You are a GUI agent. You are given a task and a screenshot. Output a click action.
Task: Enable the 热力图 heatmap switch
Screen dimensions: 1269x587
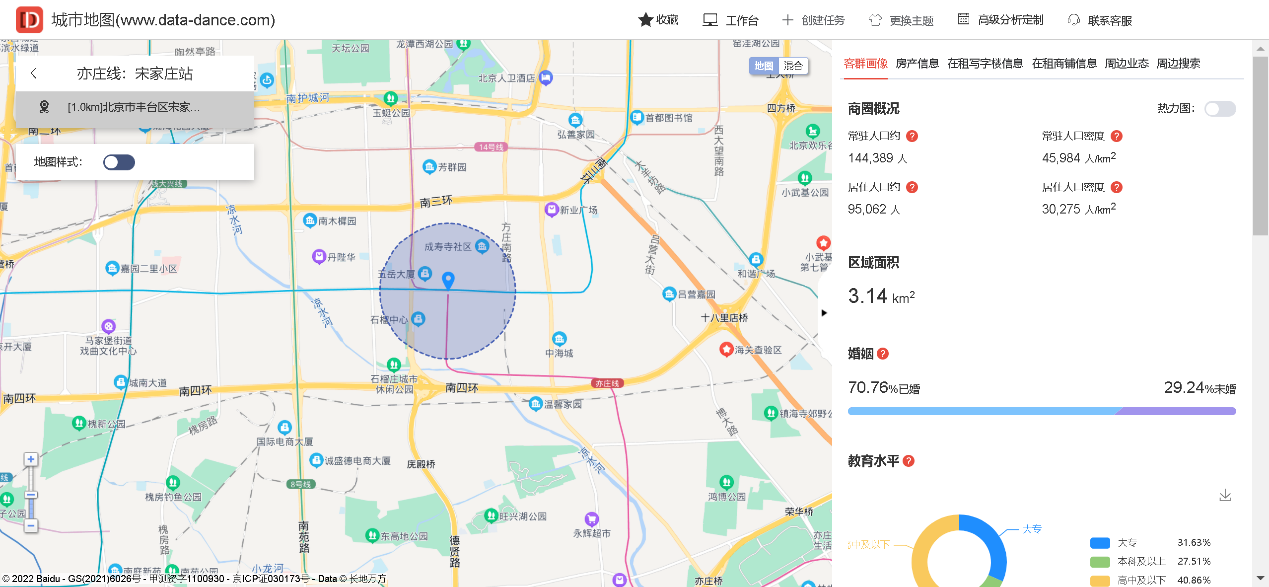pos(1220,109)
